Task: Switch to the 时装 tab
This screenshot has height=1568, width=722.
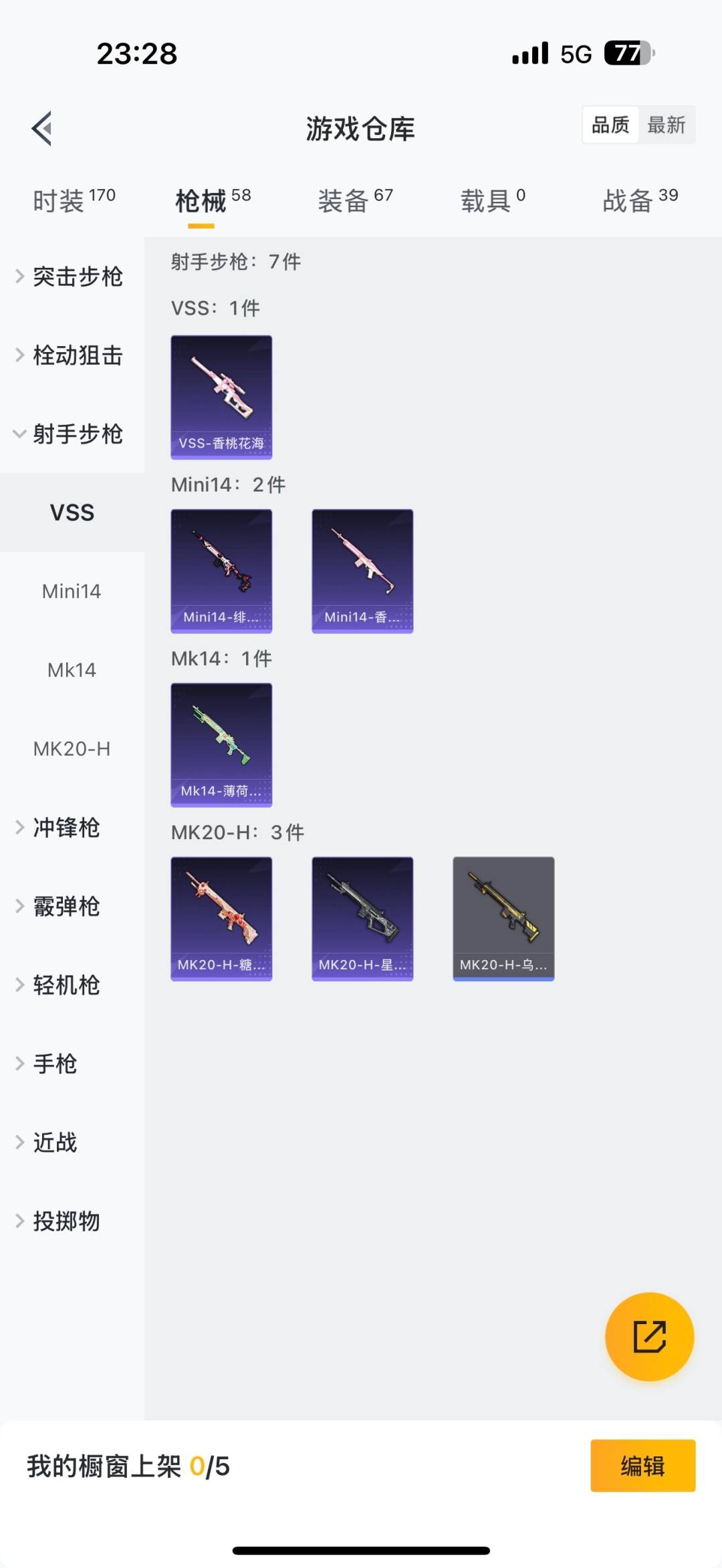Action: [x=74, y=200]
